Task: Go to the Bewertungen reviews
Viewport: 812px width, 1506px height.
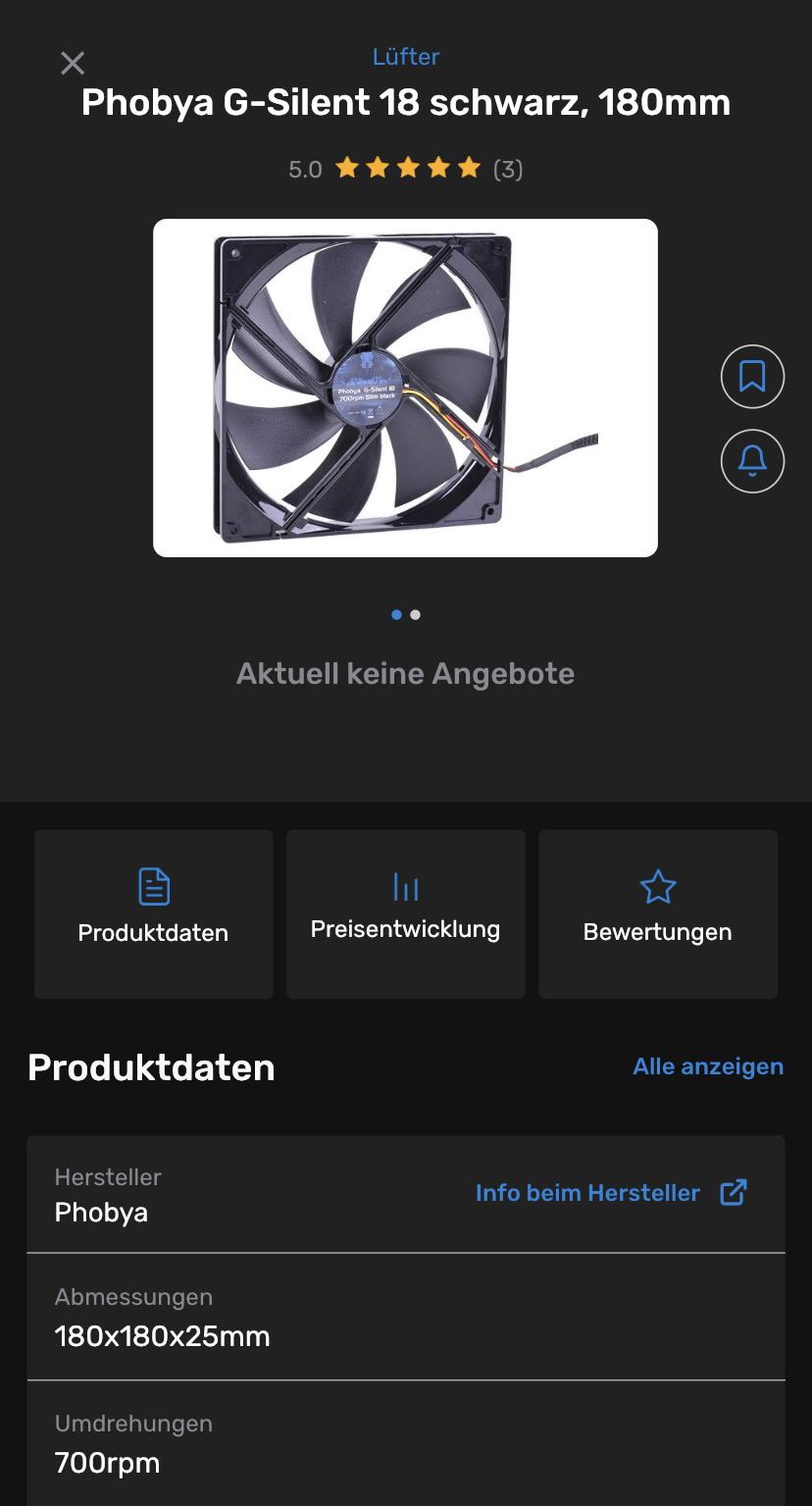Action: [x=657, y=913]
